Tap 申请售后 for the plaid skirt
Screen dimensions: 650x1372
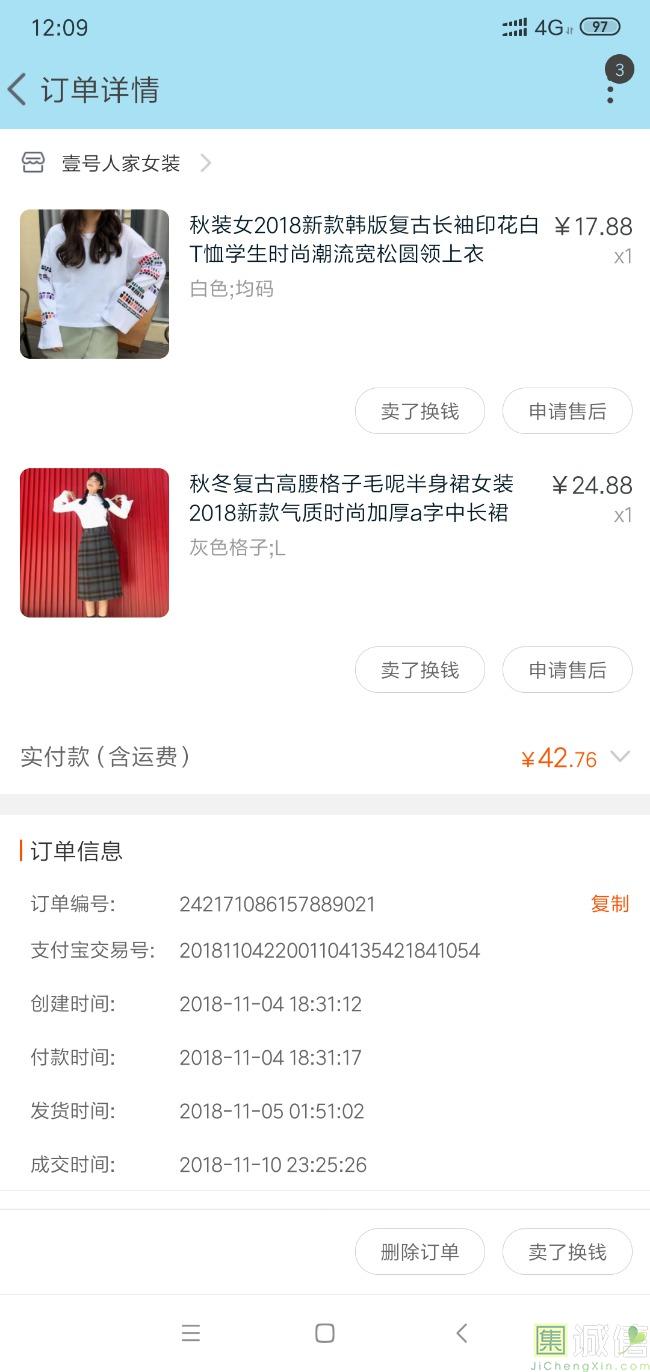[567, 670]
